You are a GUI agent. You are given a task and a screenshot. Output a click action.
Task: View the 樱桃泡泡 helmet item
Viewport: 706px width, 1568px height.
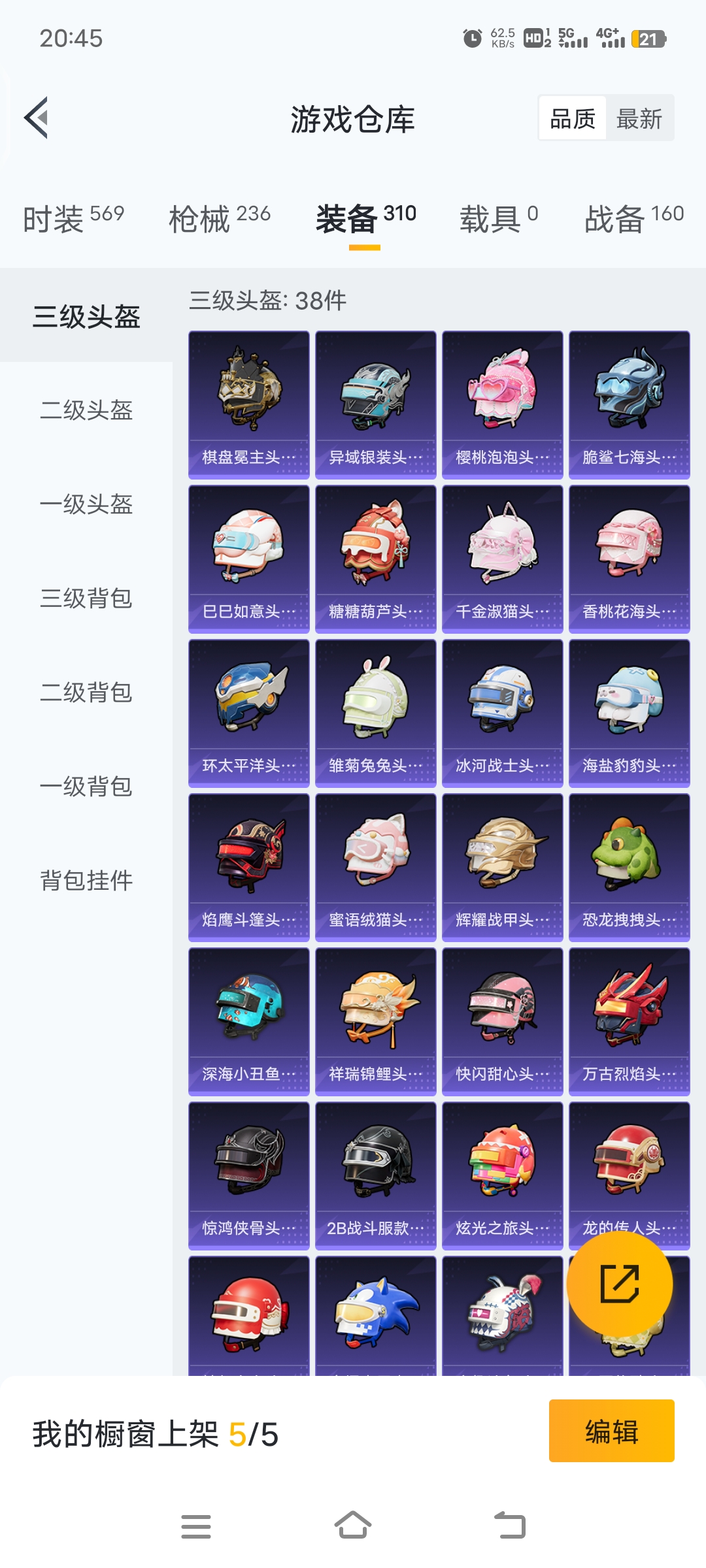point(503,405)
